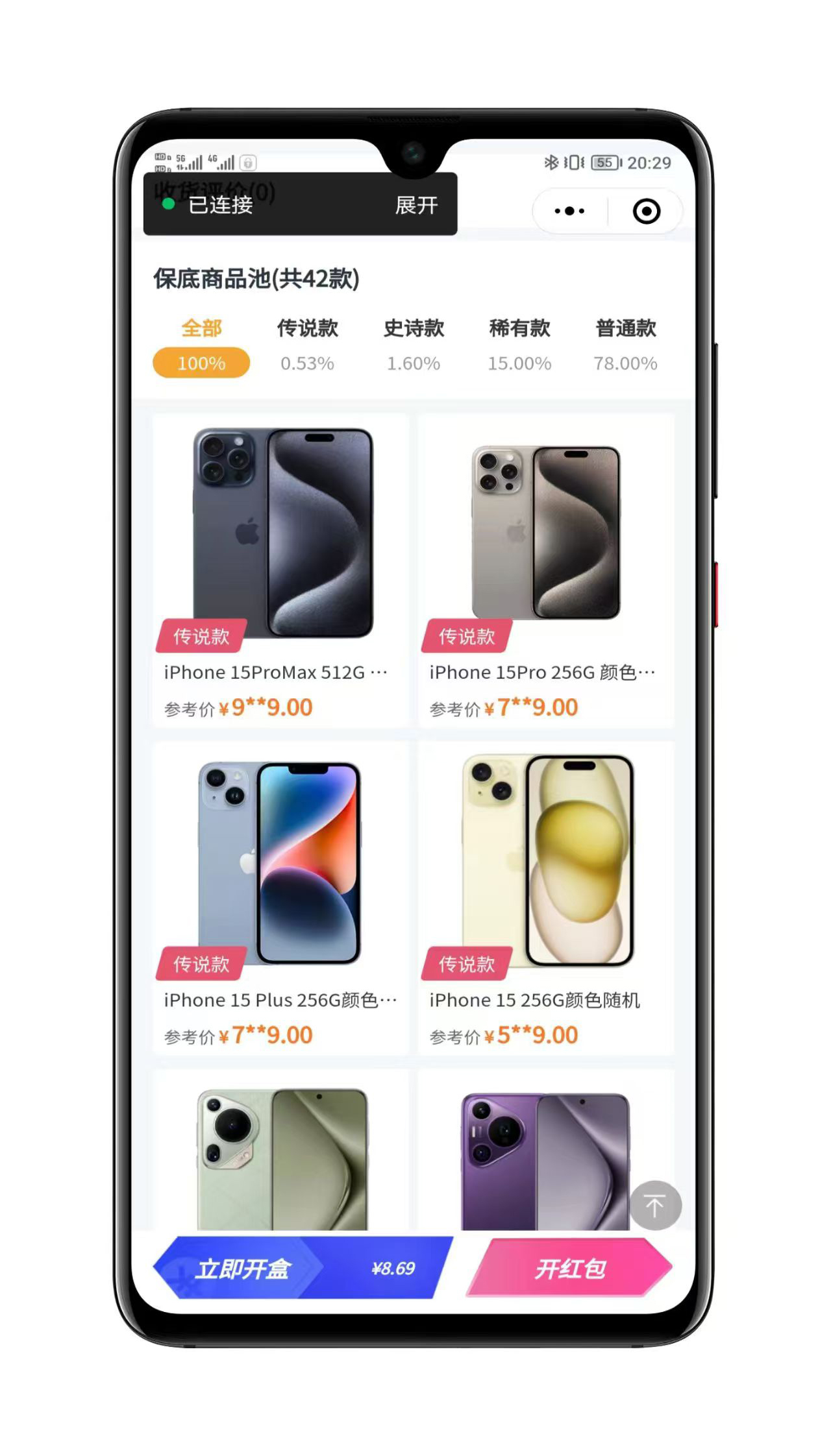View iPhone 15 Plus 256G product

coord(280,897)
